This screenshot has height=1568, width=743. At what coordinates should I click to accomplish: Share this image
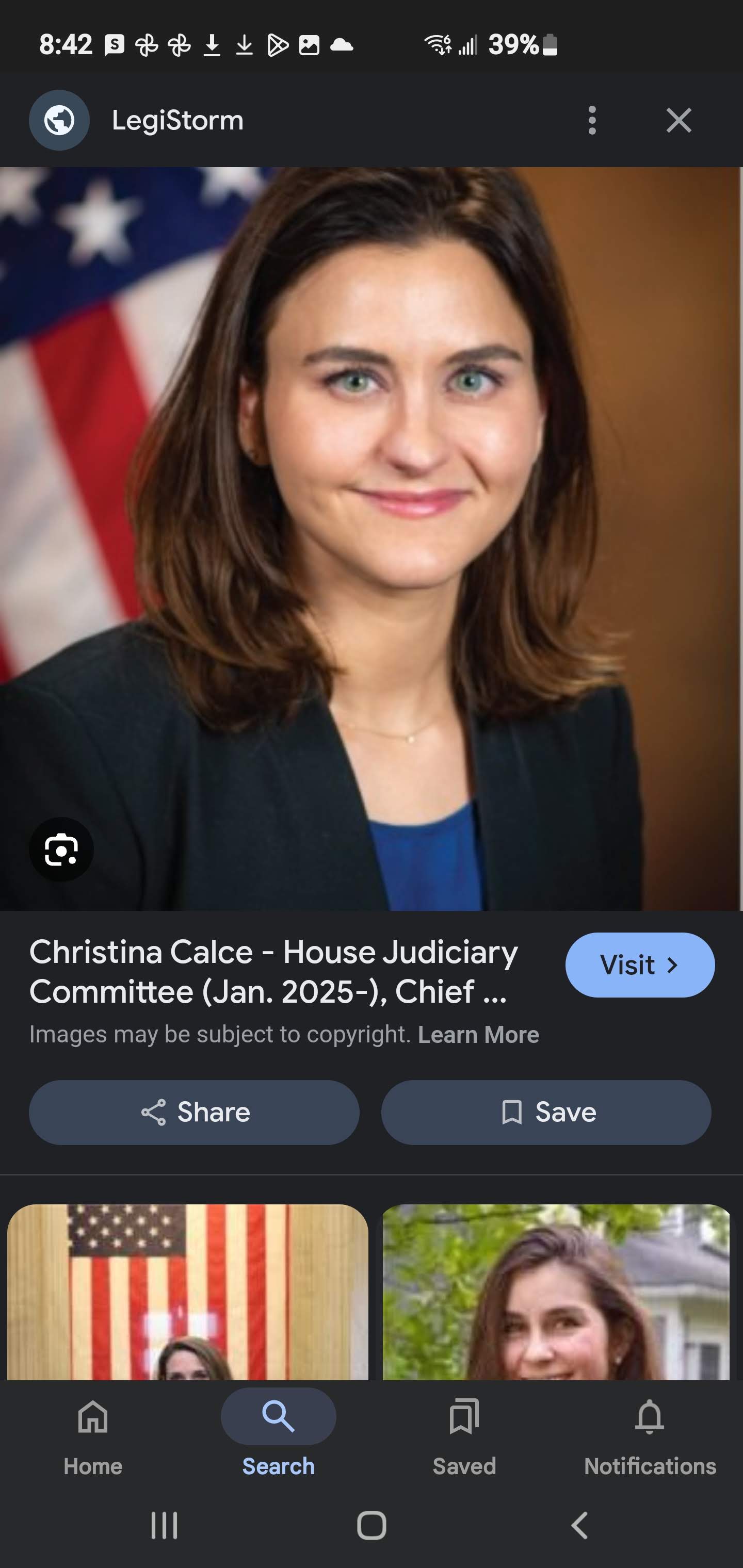pyautogui.click(x=193, y=1112)
